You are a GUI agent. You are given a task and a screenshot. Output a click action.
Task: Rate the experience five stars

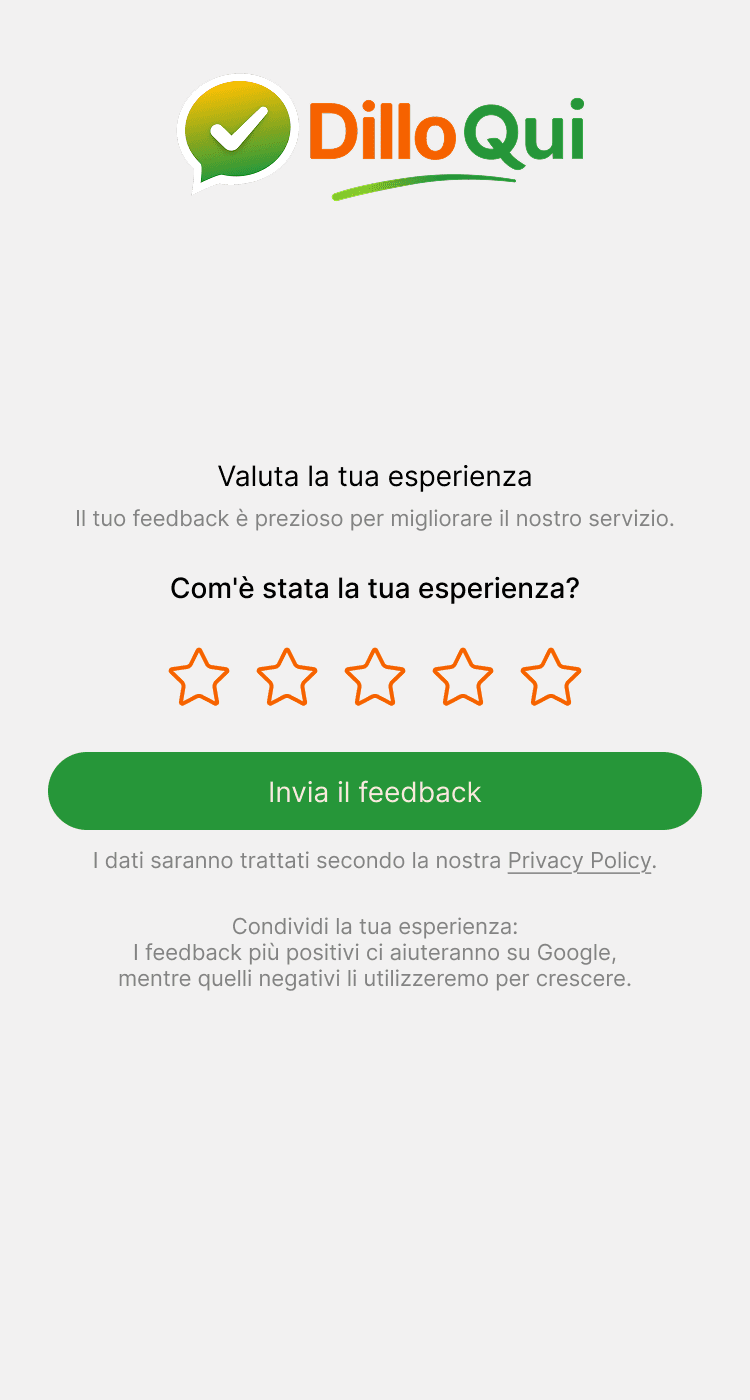tap(551, 678)
